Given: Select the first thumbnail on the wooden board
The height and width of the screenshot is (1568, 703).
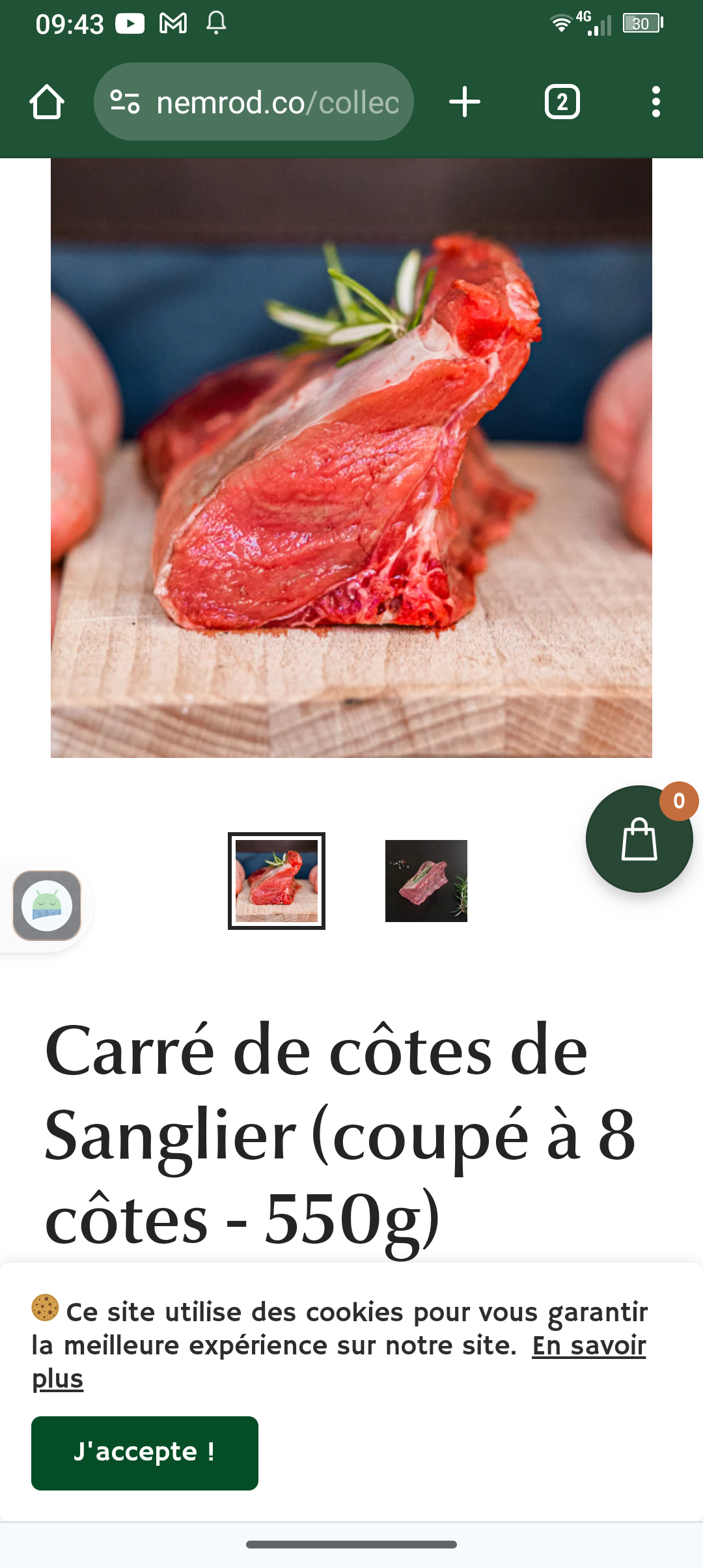Looking at the screenshot, I should [277, 880].
